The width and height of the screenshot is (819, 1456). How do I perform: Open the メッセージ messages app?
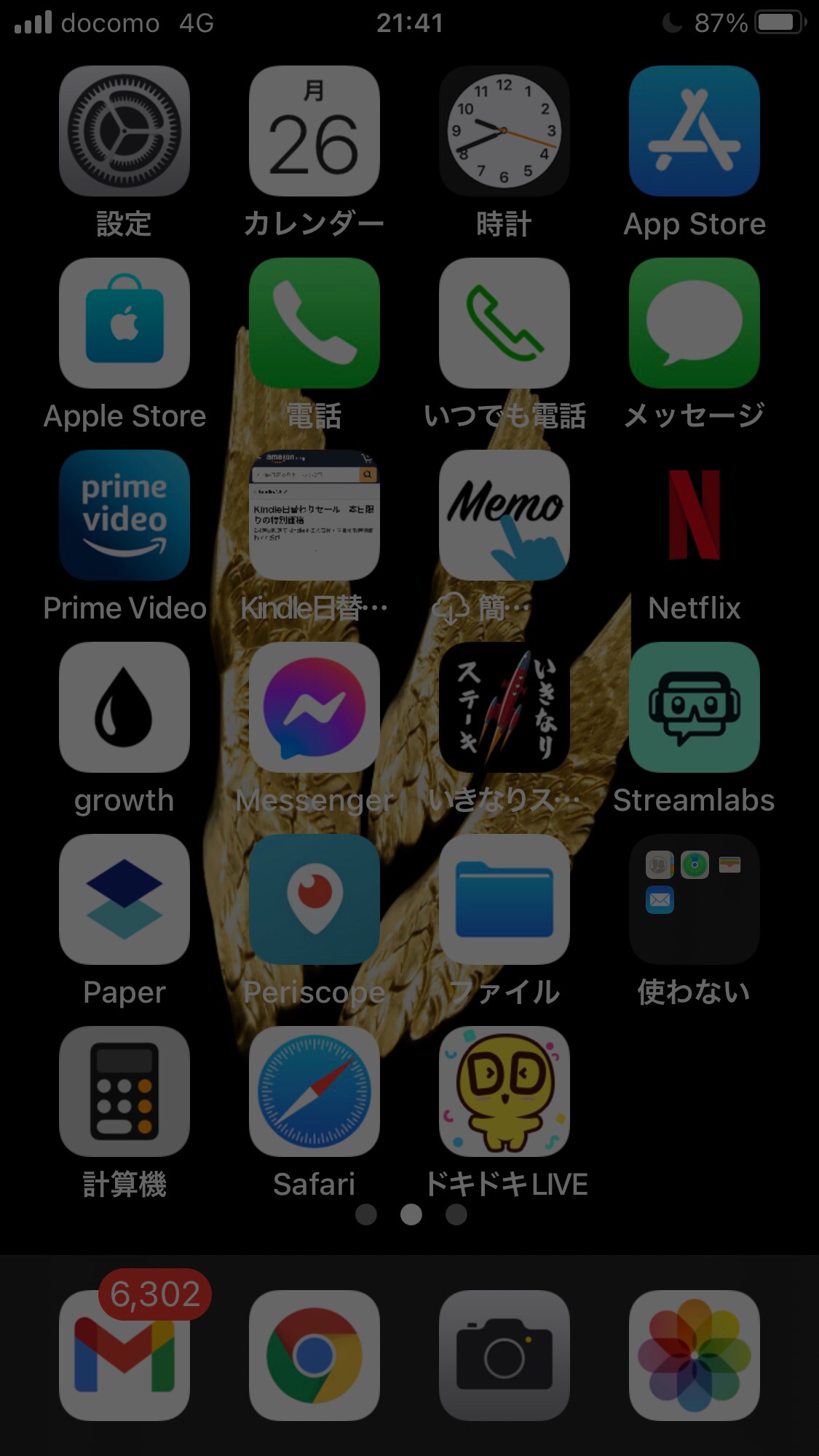coord(695,323)
